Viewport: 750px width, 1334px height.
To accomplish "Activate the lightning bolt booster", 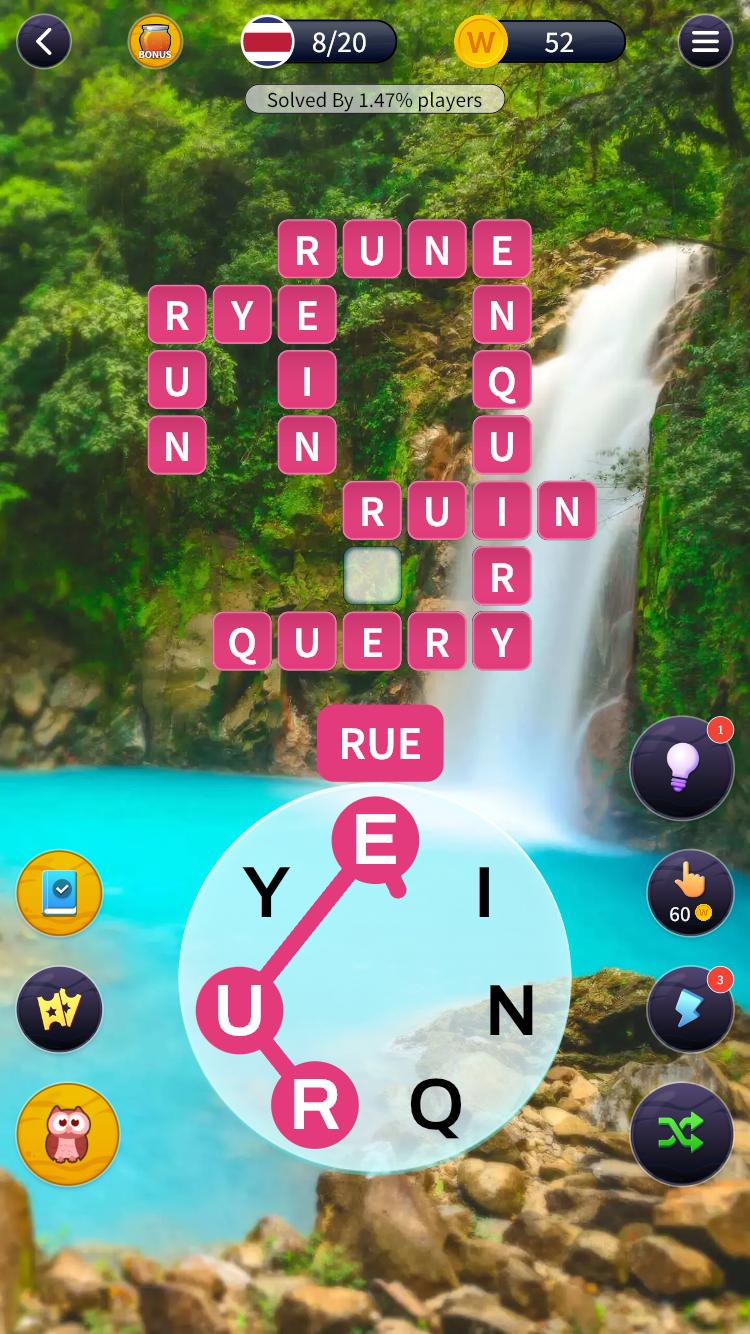I will pyautogui.click(x=690, y=1010).
